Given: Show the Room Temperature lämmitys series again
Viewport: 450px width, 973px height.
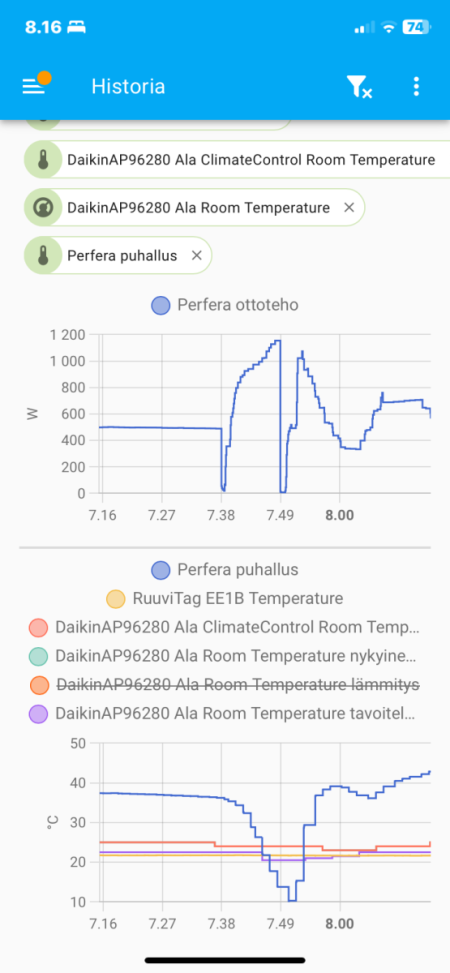Looking at the screenshot, I should [223, 685].
